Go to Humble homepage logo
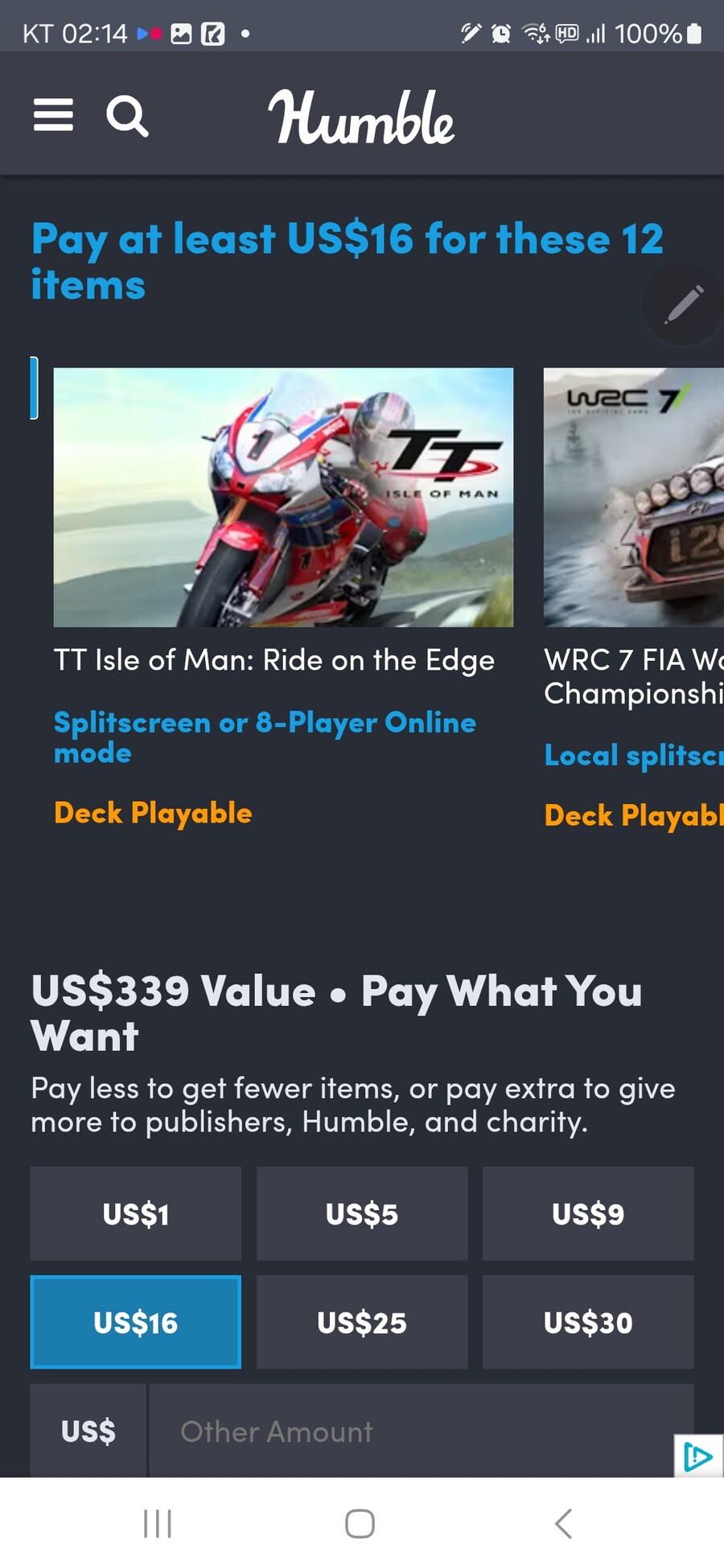724x1568 pixels. pos(361,117)
